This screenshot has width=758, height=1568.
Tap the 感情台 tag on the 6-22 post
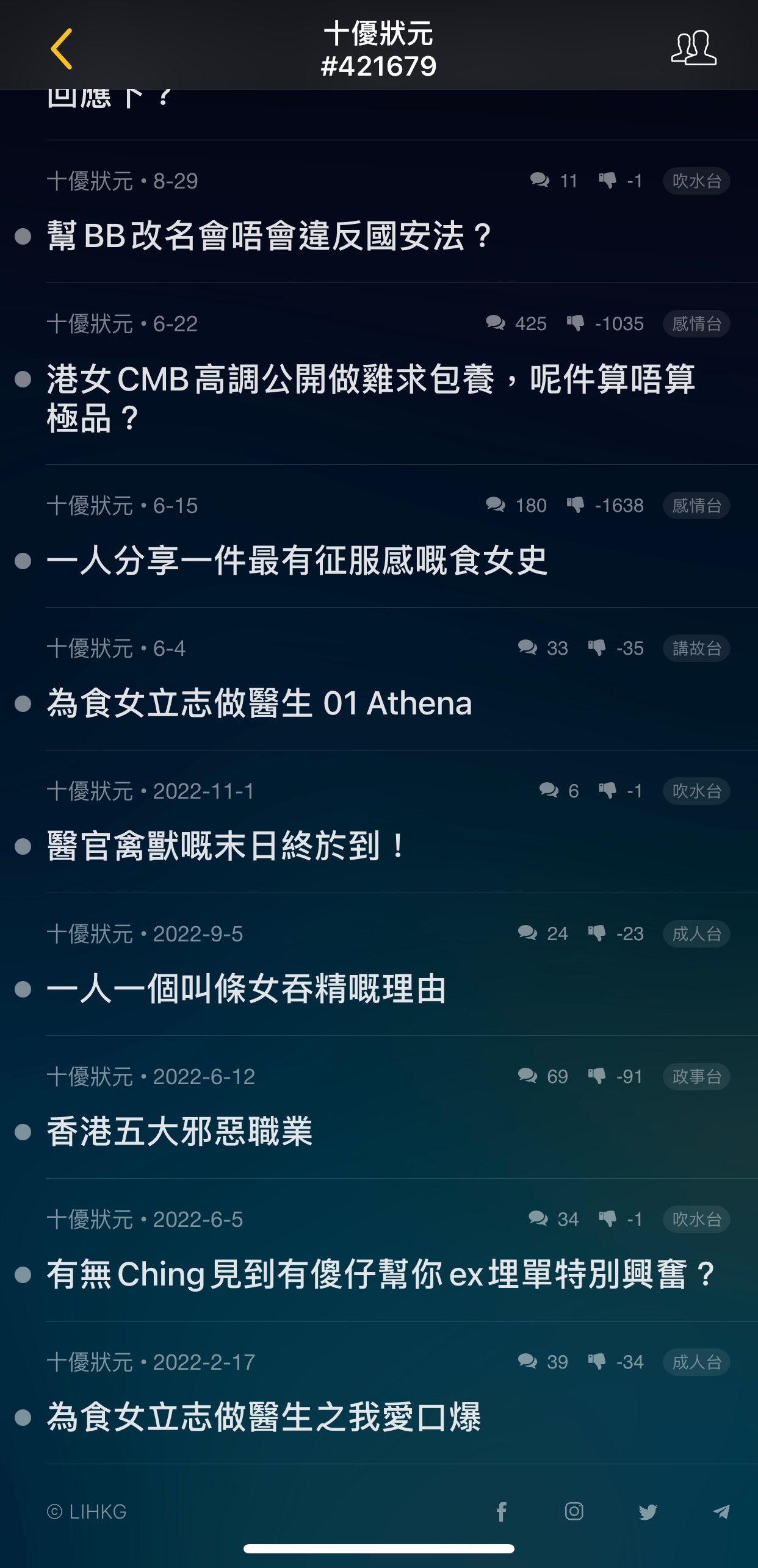pyautogui.click(x=696, y=323)
